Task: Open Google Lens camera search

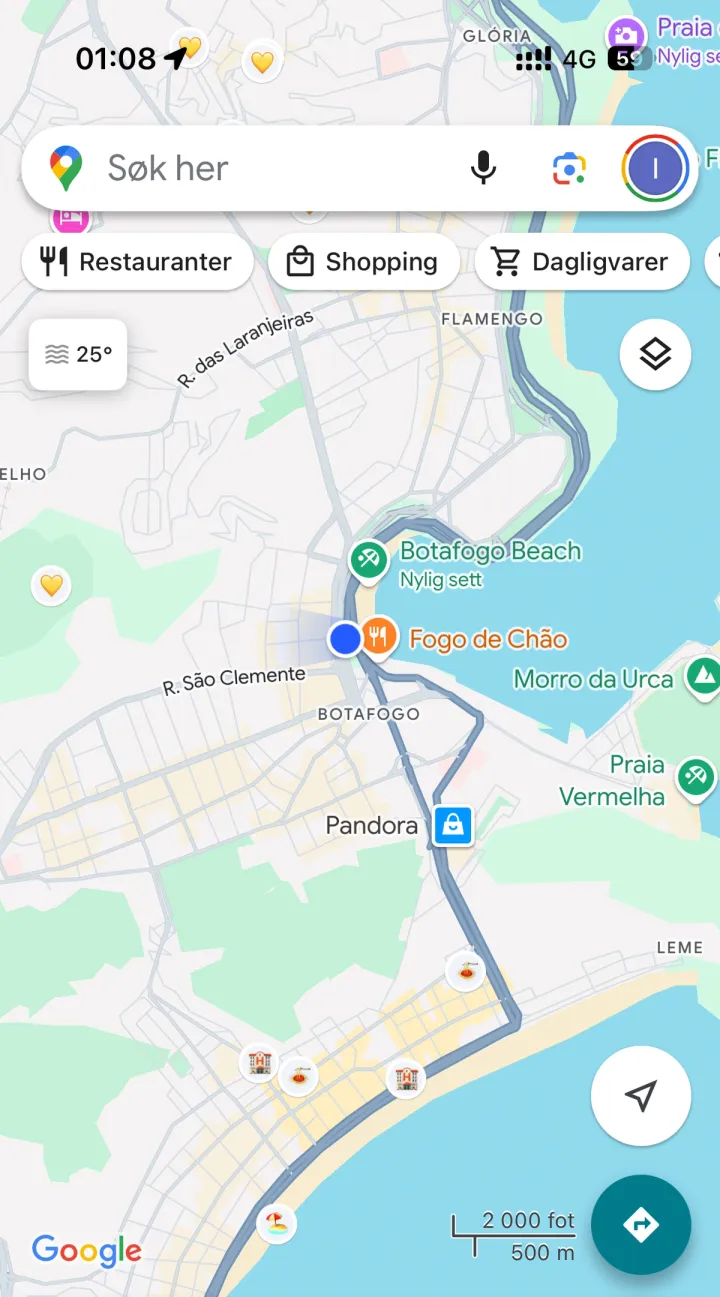Action: pyautogui.click(x=569, y=168)
